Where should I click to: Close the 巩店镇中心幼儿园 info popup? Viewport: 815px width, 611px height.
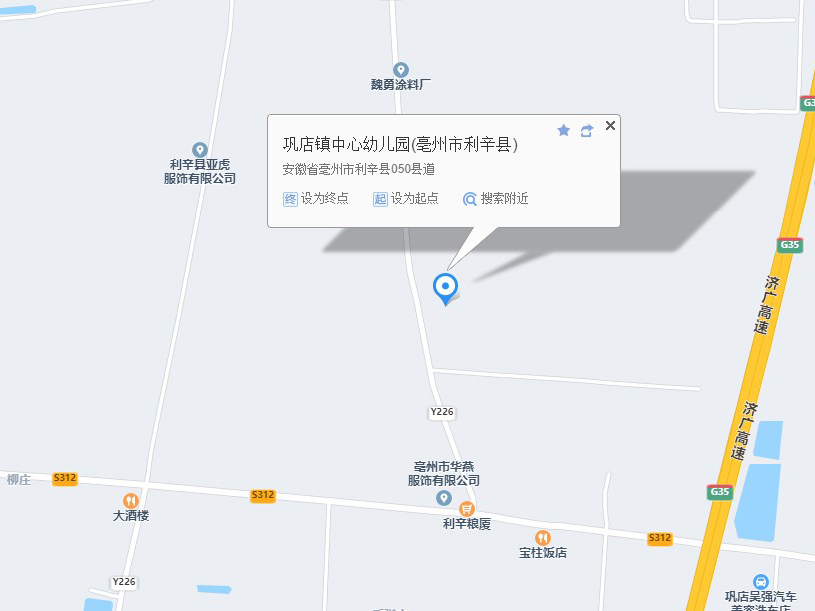coord(610,125)
